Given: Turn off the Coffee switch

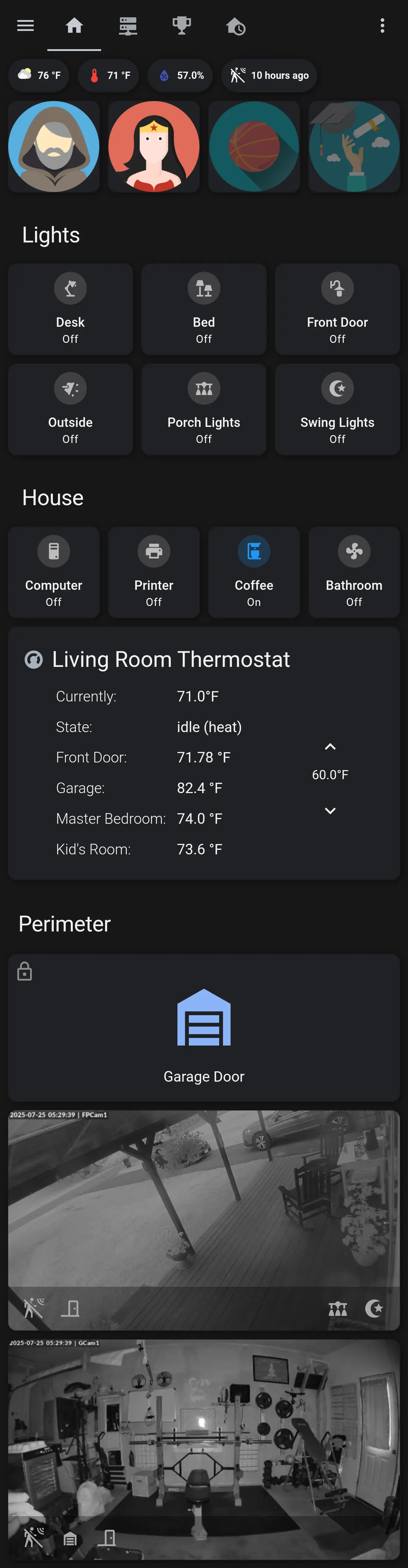Looking at the screenshot, I should [254, 572].
